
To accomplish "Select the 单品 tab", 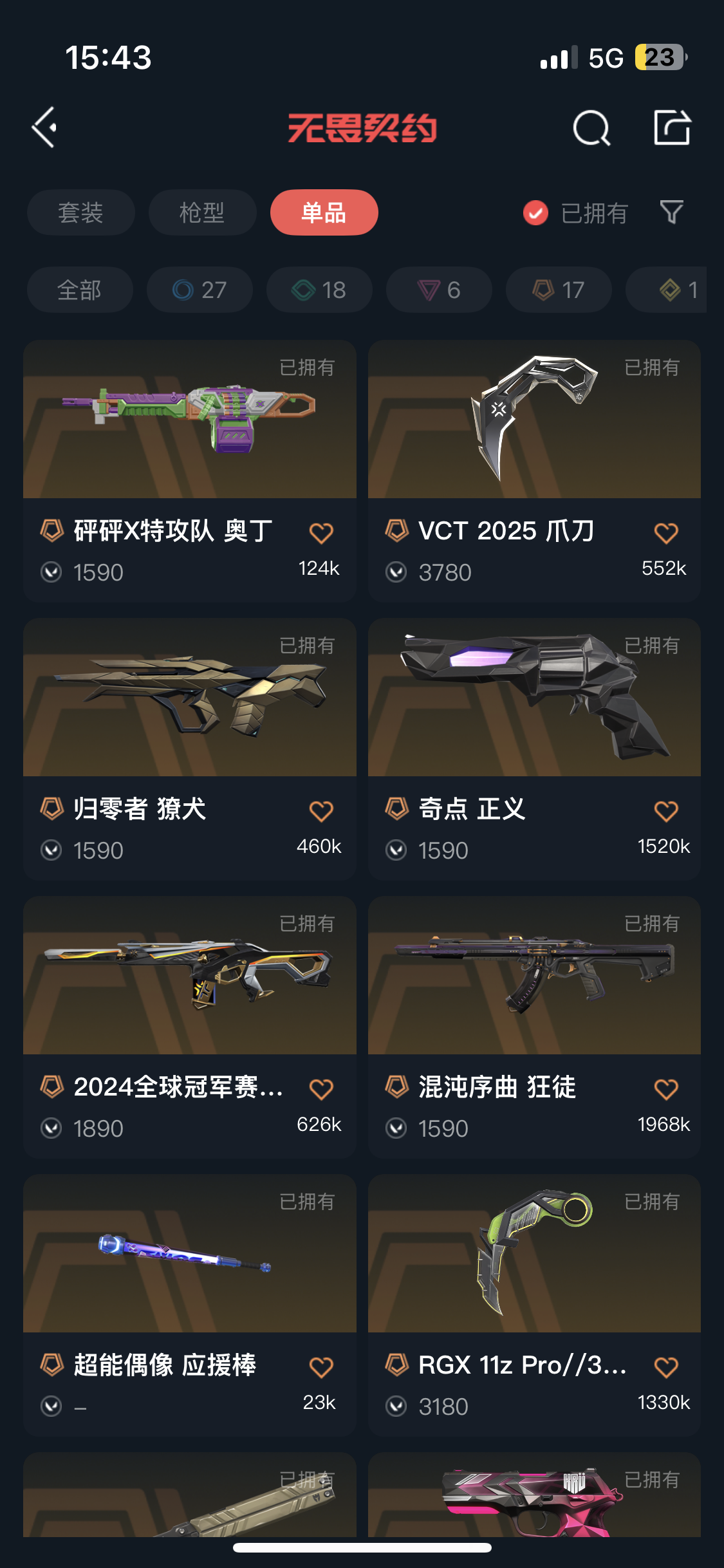I will 324,212.
